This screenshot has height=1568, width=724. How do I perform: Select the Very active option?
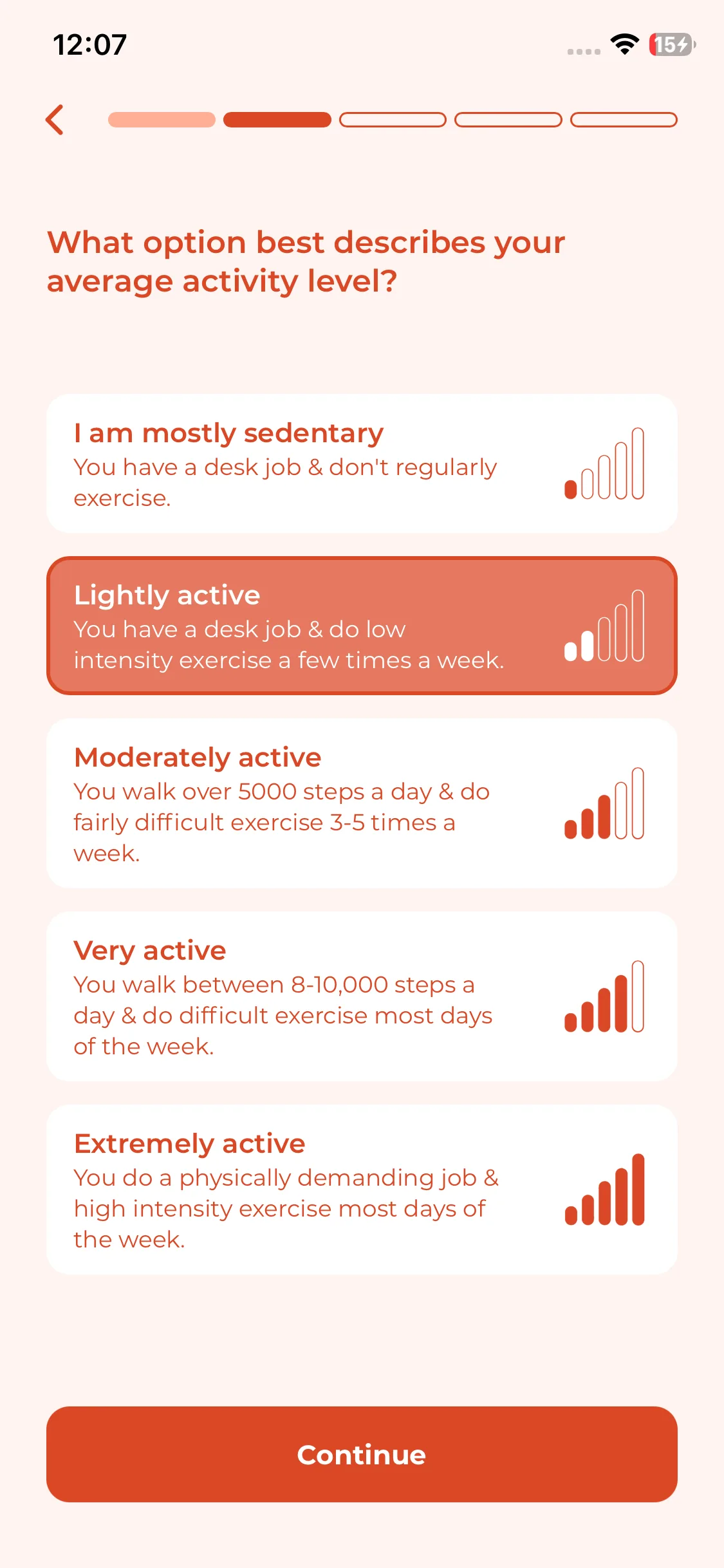click(x=362, y=996)
